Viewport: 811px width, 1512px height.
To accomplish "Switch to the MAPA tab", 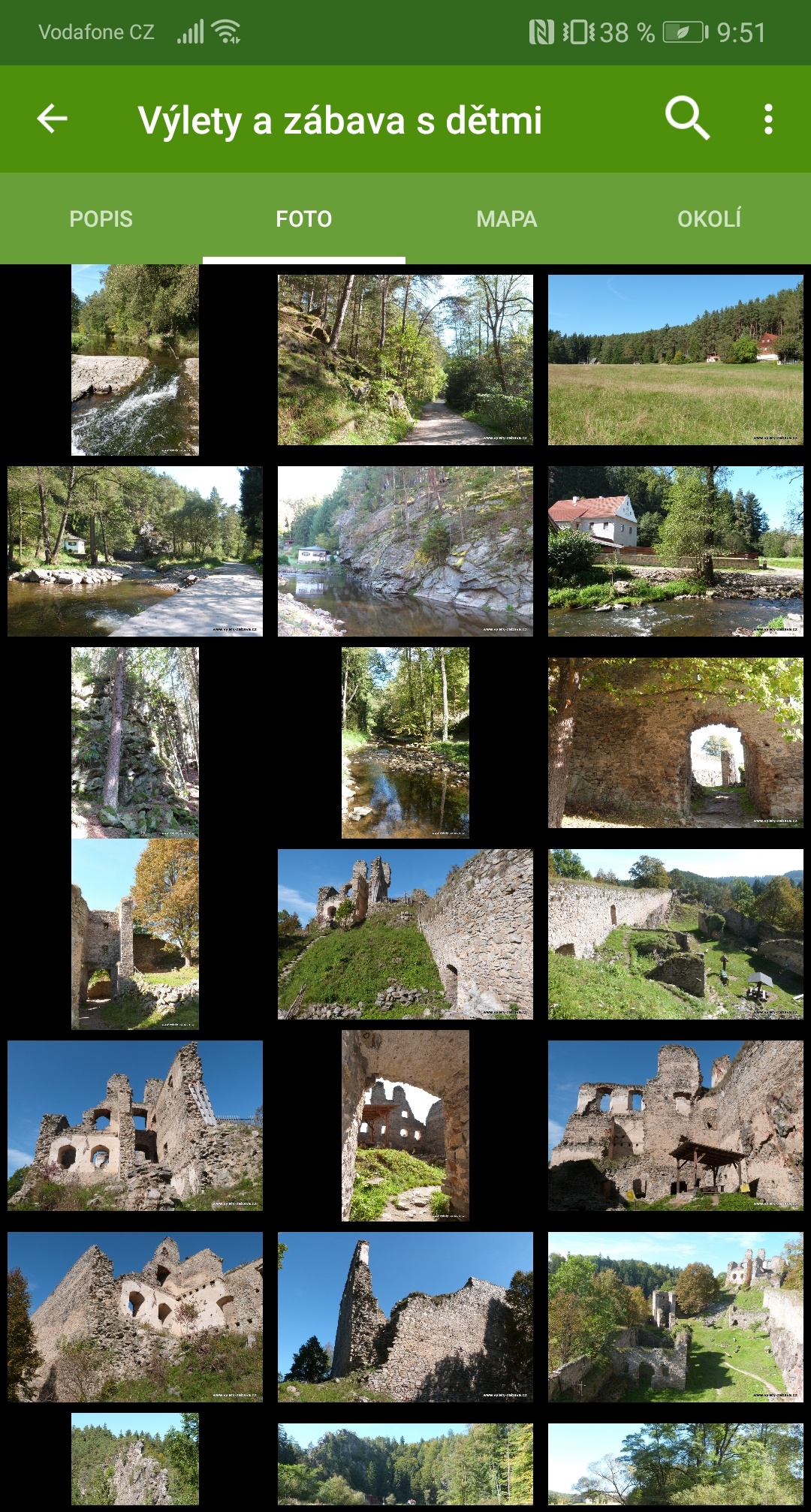I will (507, 218).
